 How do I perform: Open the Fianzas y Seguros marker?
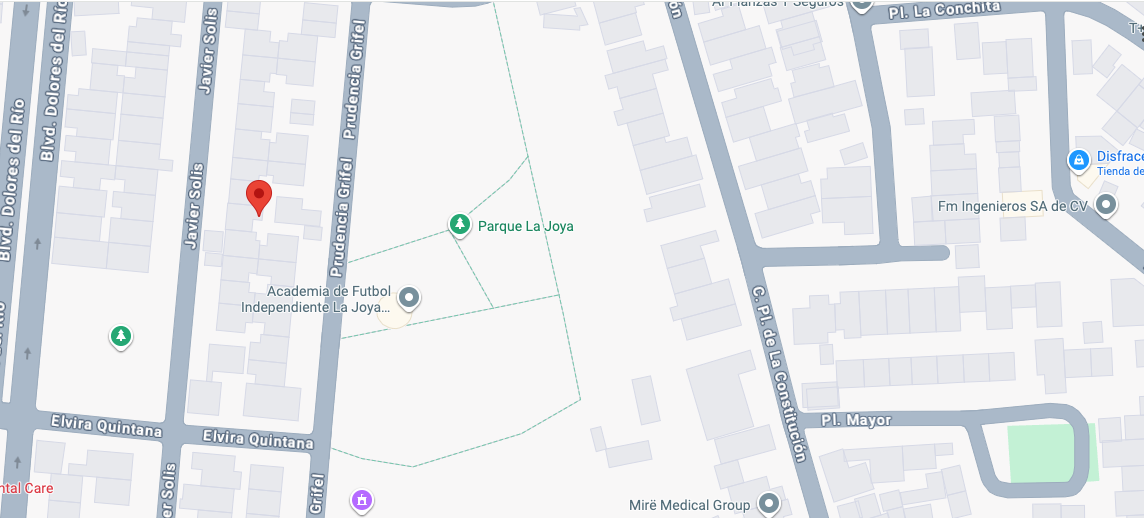(x=861, y=4)
